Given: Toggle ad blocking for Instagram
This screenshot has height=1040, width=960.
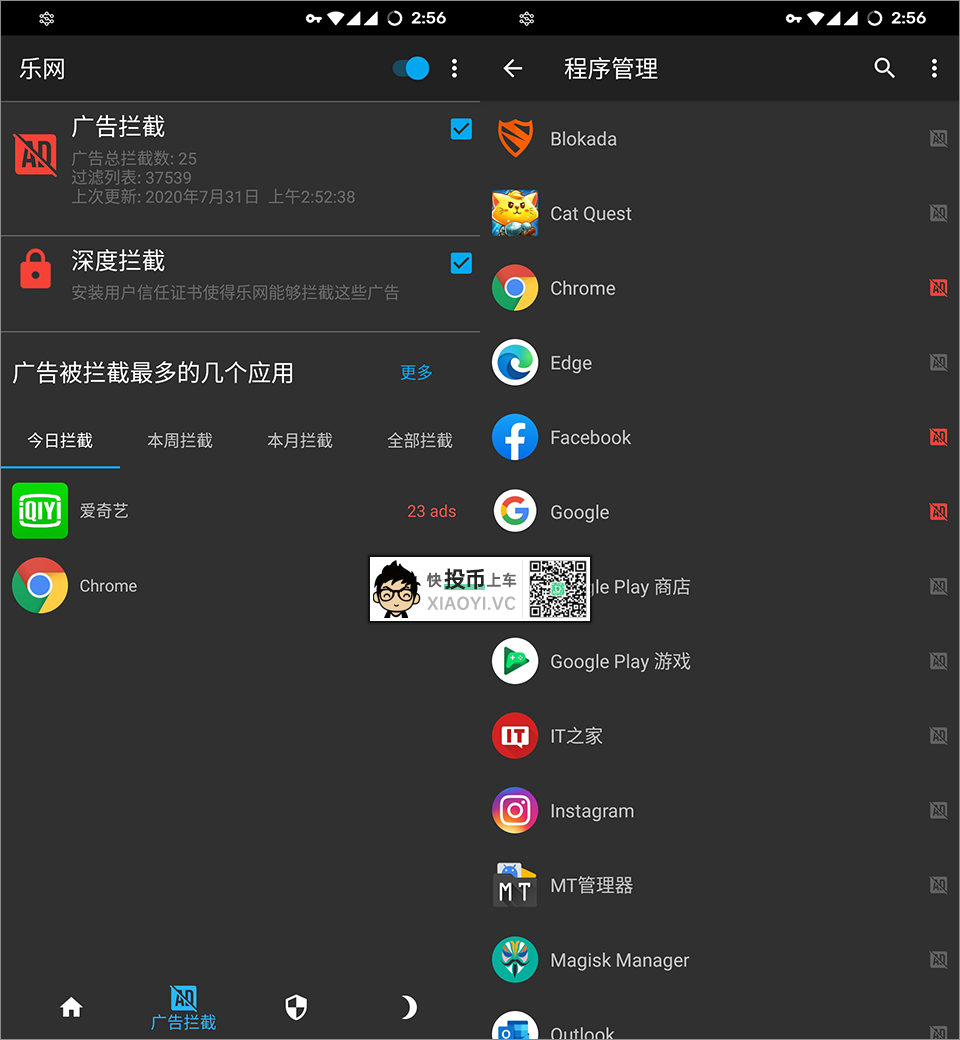Looking at the screenshot, I should pyautogui.click(x=938, y=811).
